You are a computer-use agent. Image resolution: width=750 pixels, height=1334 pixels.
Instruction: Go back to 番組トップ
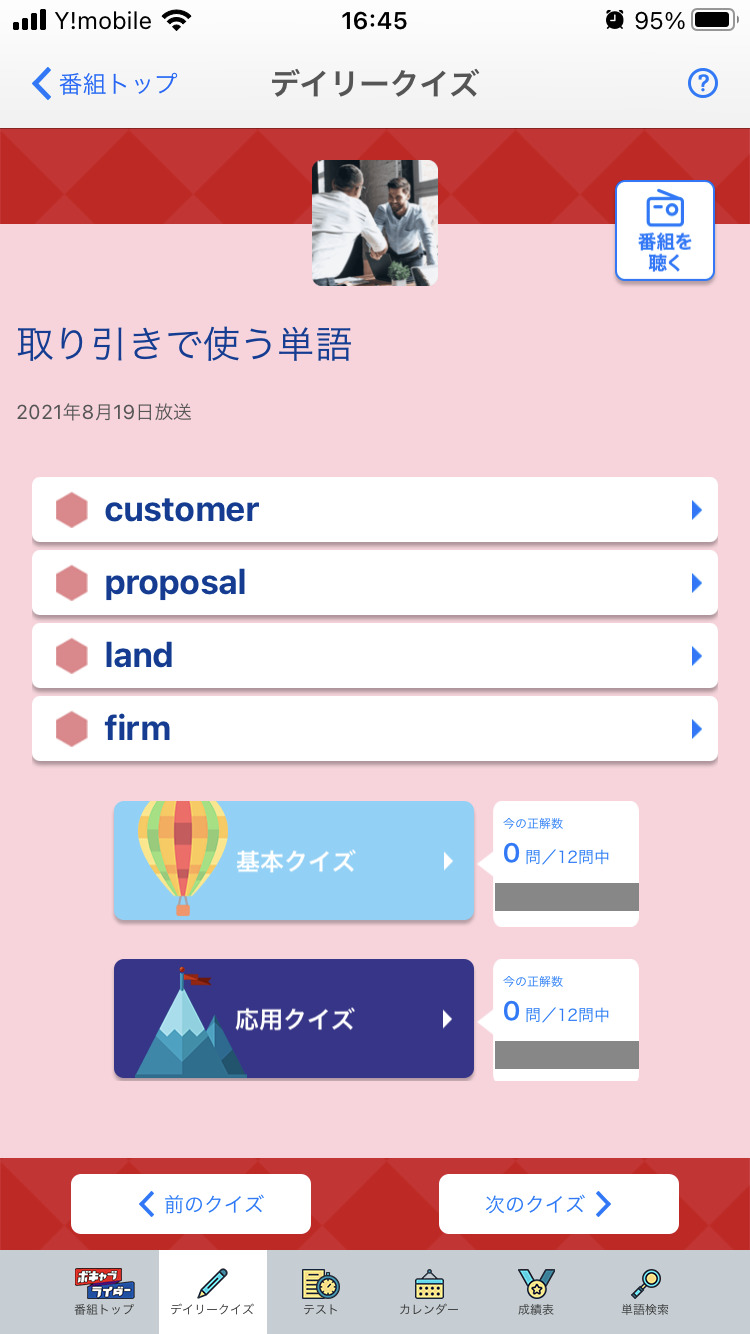pos(104,83)
